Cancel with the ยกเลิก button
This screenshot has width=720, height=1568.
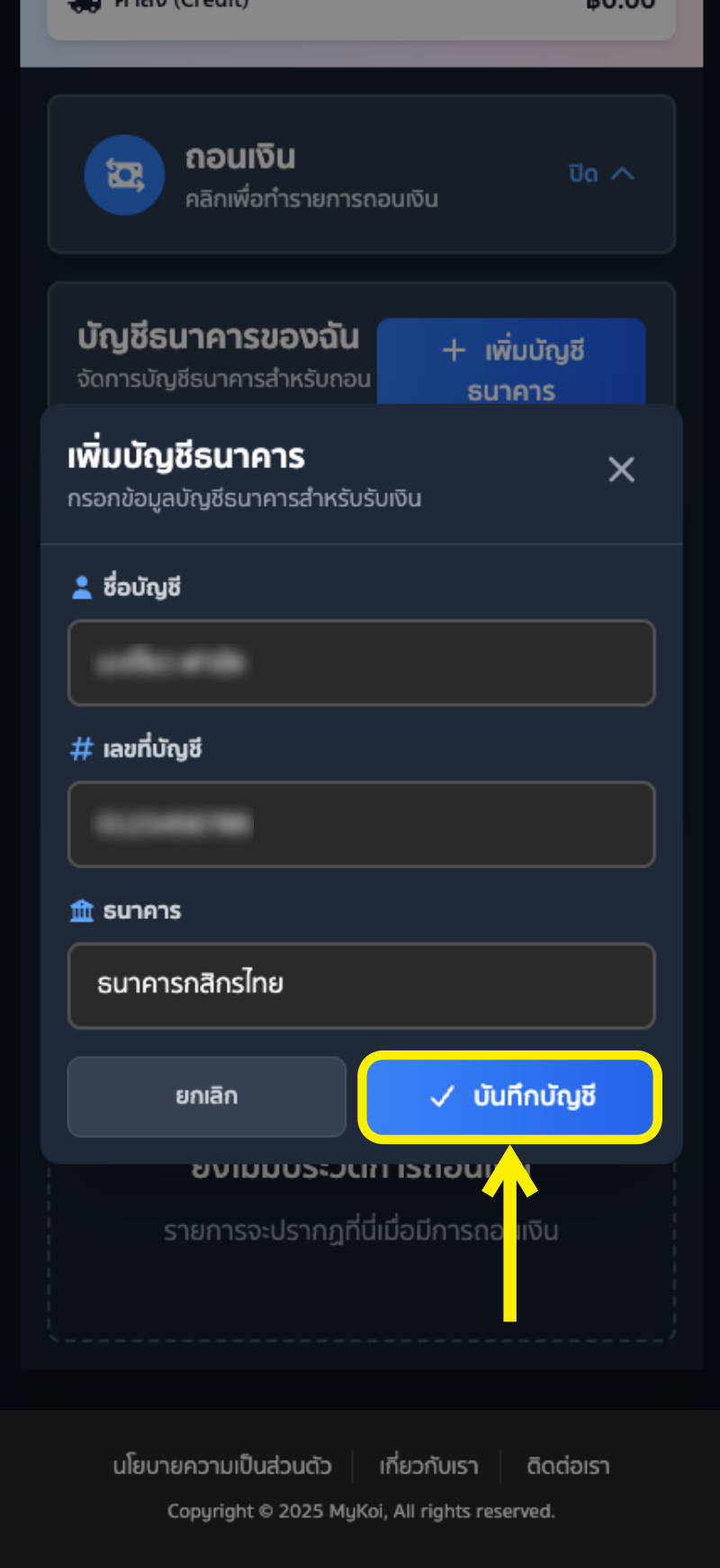(x=207, y=1096)
